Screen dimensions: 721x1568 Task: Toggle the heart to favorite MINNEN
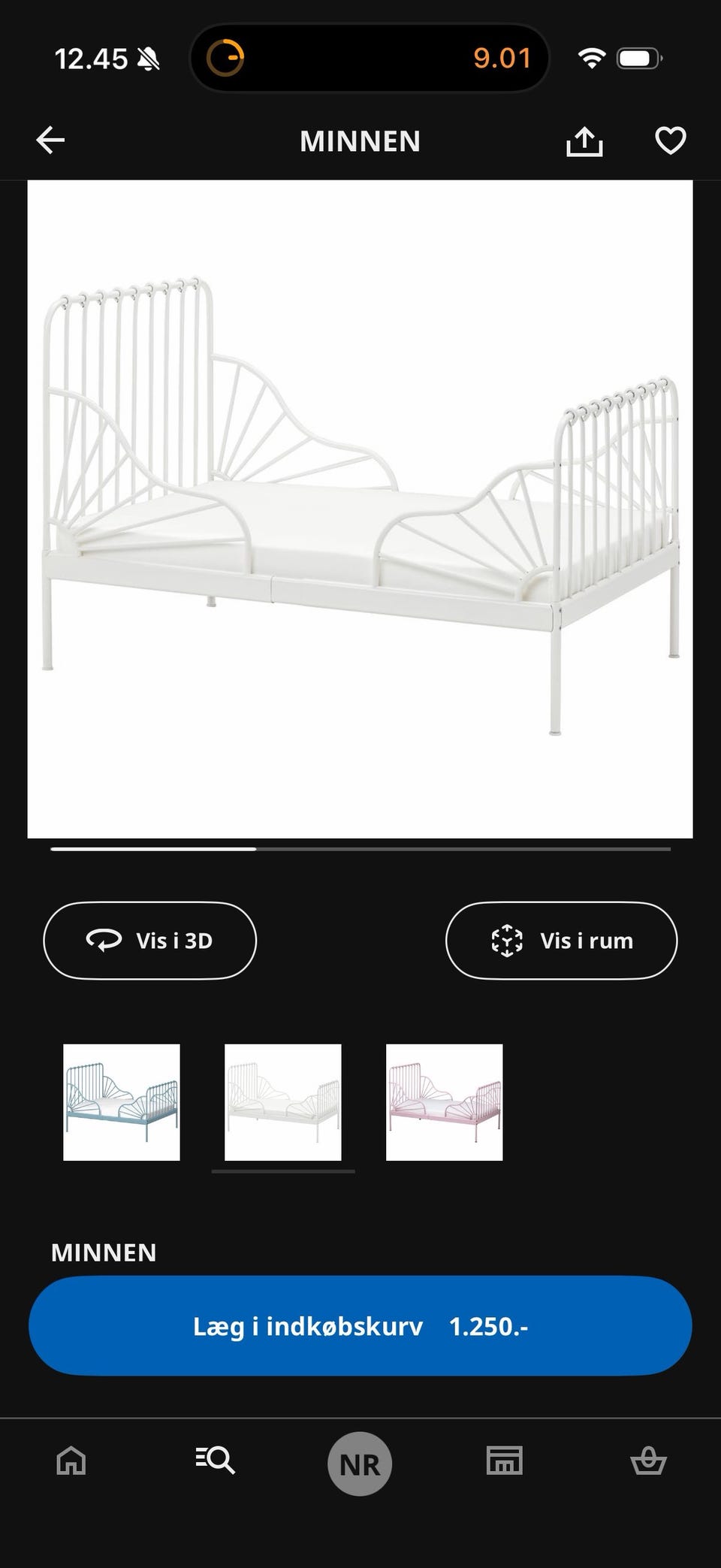pos(668,140)
